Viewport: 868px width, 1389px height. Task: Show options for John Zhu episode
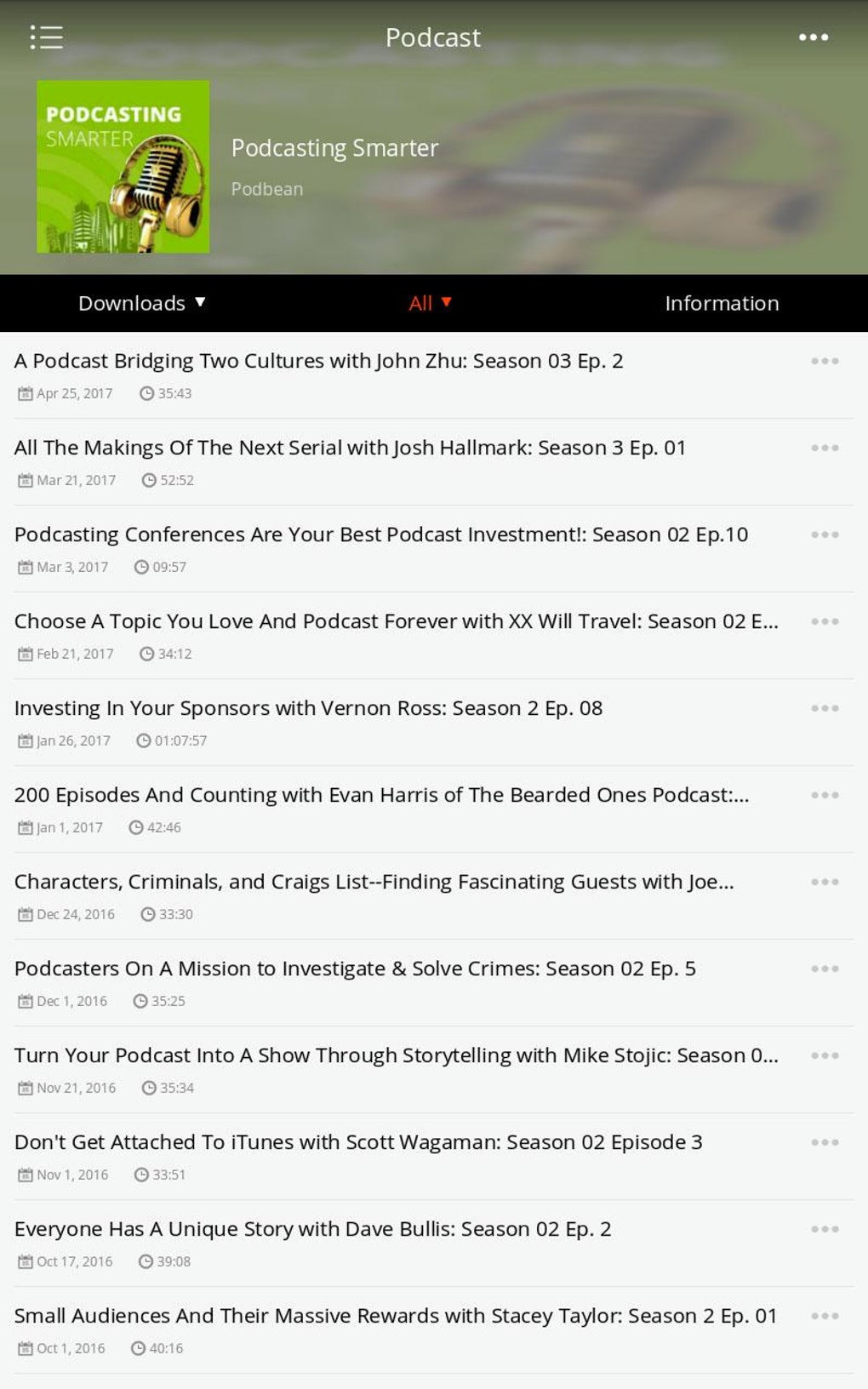click(x=824, y=361)
